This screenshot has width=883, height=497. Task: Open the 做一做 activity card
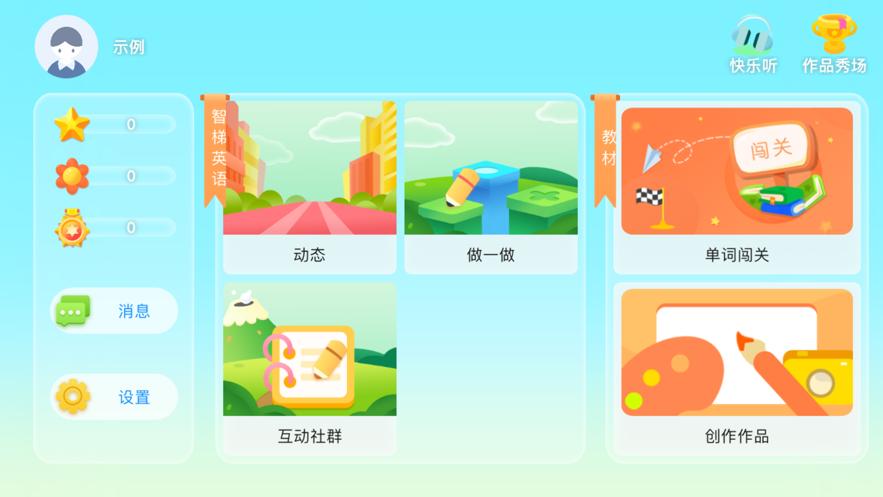pos(491,186)
